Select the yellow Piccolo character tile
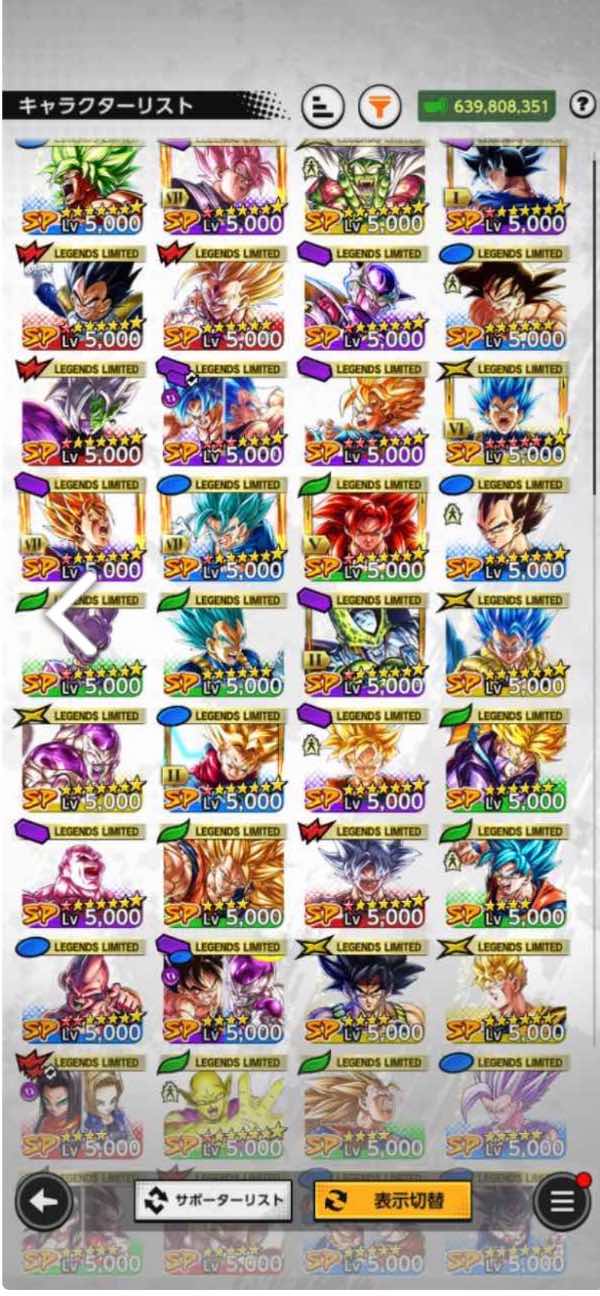Image resolution: width=600 pixels, height=1296 pixels. point(222,1105)
